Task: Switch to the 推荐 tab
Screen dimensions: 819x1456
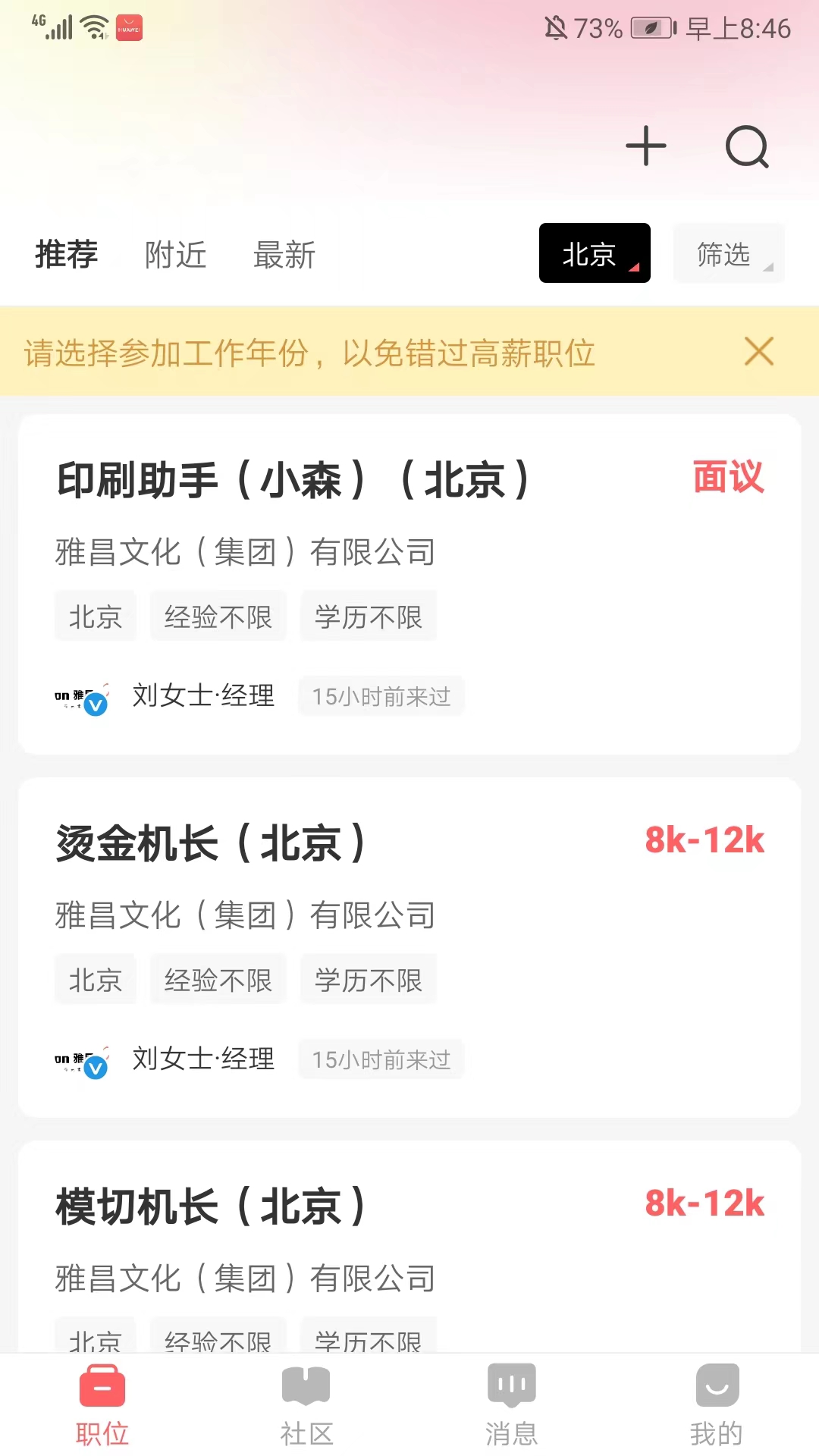Action: (67, 254)
